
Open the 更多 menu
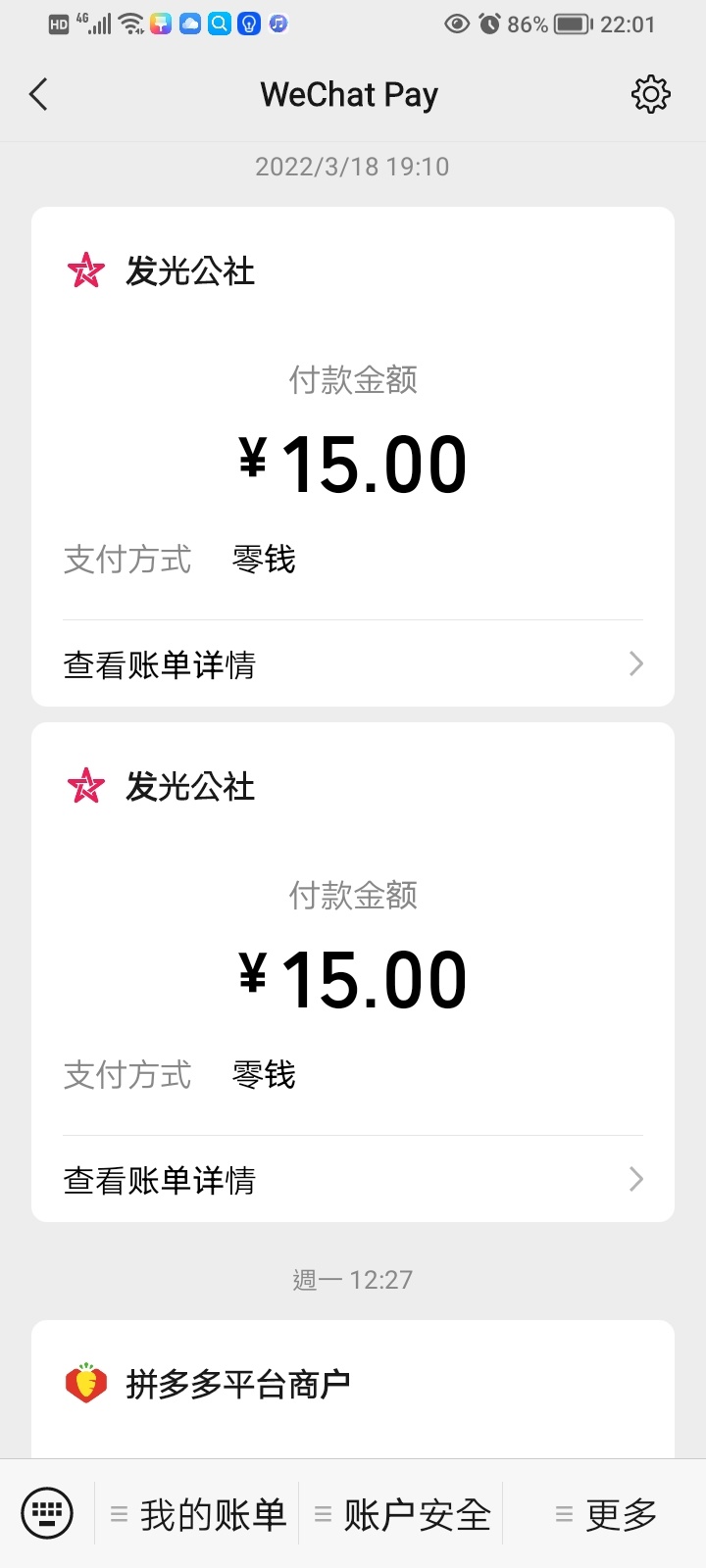pyautogui.click(x=605, y=1514)
